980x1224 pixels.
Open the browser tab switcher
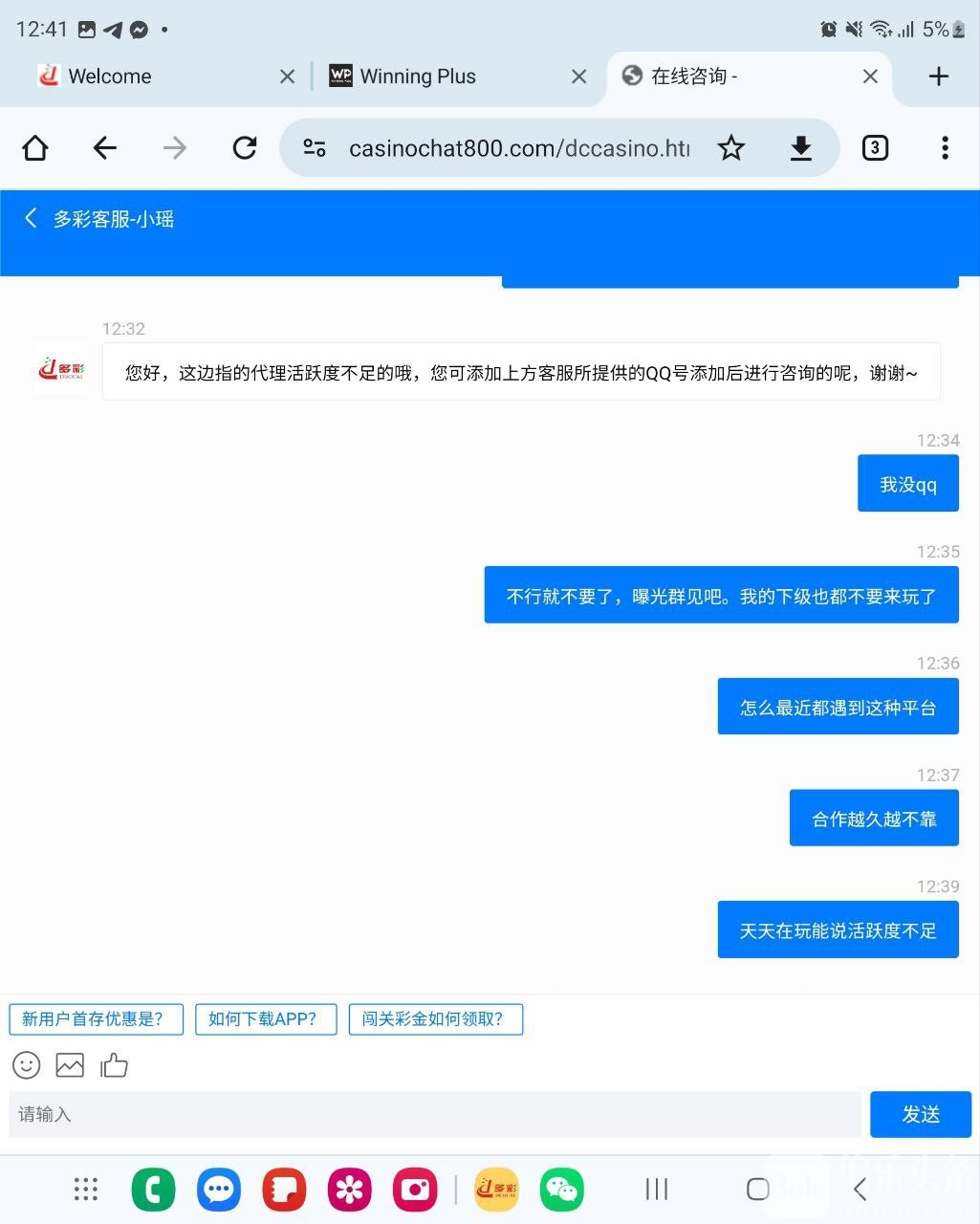875,147
